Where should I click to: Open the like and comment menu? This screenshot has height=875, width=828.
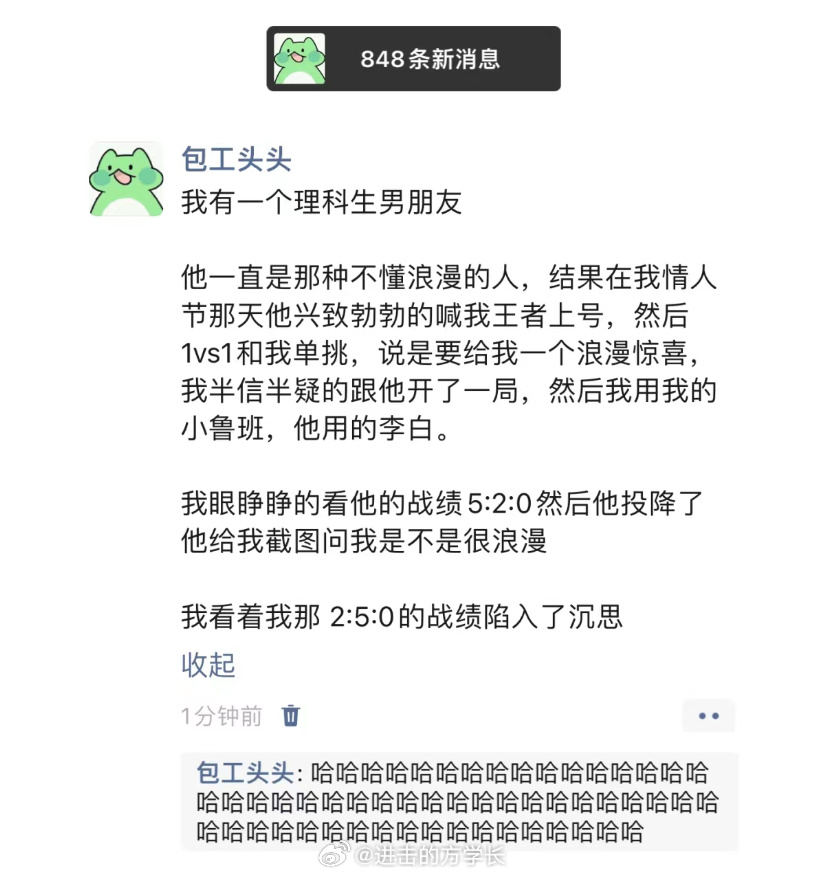point(708,715)
